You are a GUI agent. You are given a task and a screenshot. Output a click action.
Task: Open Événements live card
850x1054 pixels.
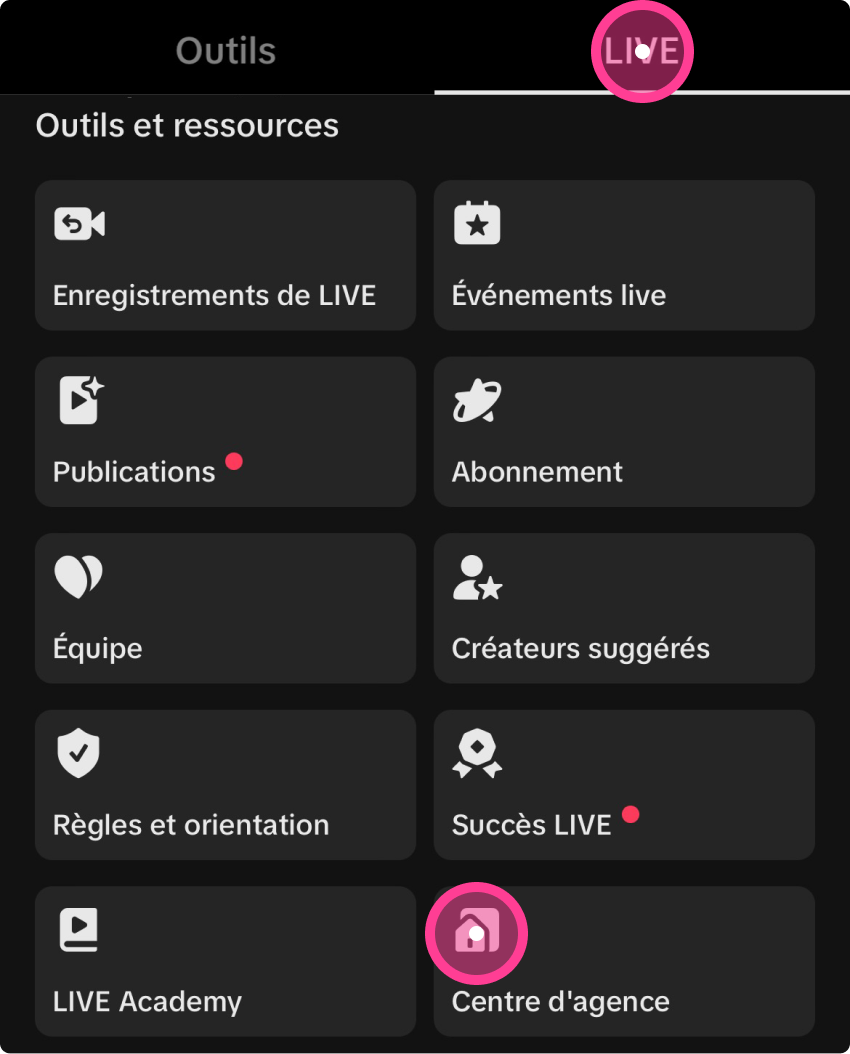tap(624, 255)
